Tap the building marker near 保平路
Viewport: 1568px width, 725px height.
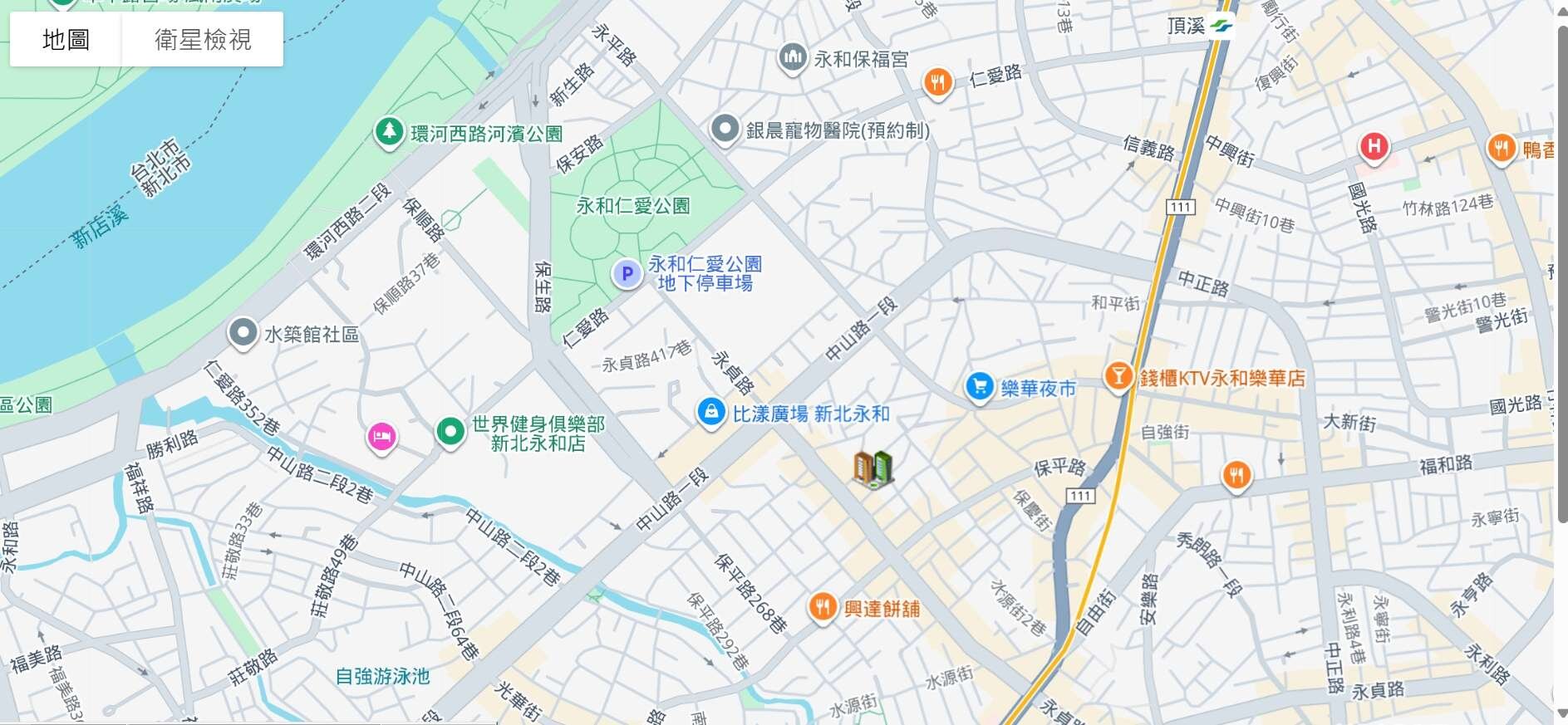click(x=872, y=469)
